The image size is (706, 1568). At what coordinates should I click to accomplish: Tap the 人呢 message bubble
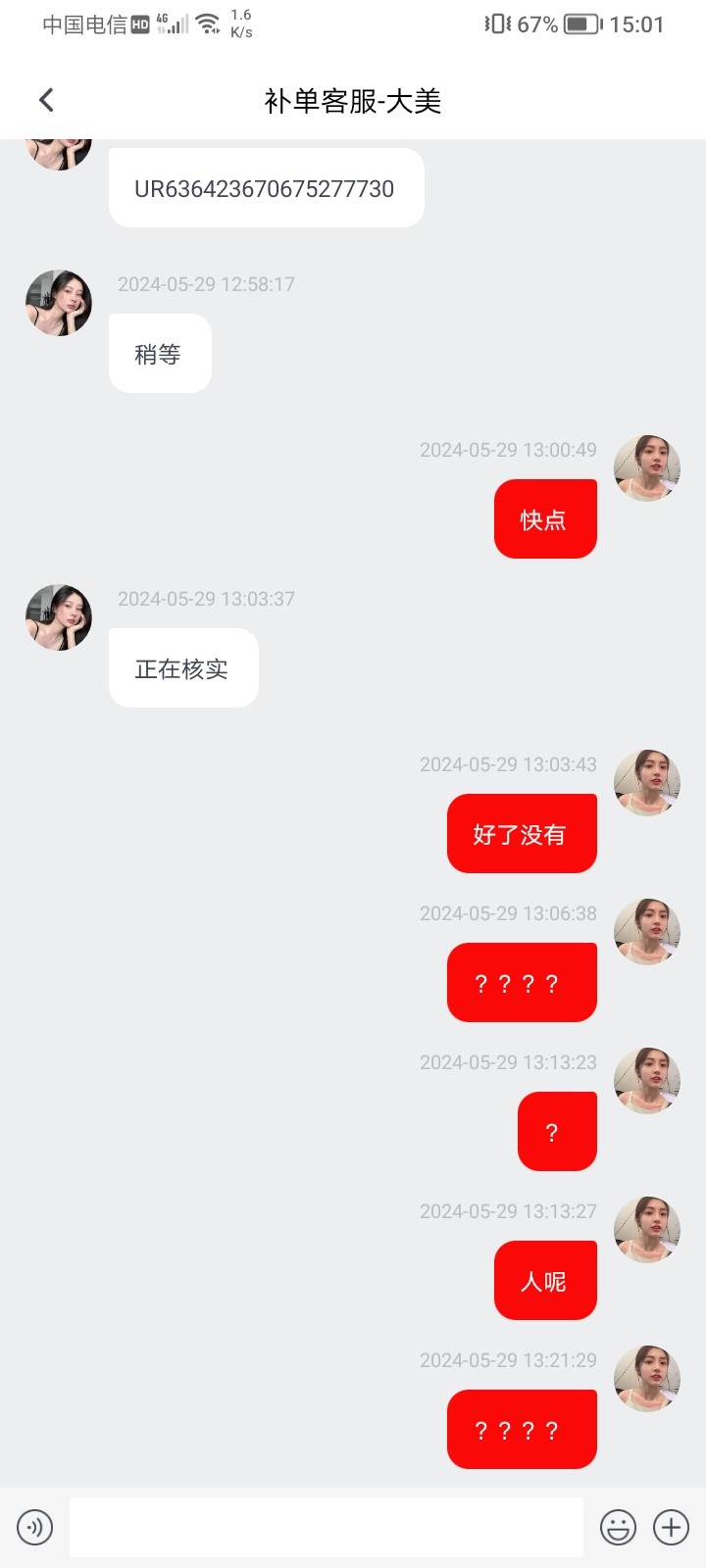tap(545, 1280)
